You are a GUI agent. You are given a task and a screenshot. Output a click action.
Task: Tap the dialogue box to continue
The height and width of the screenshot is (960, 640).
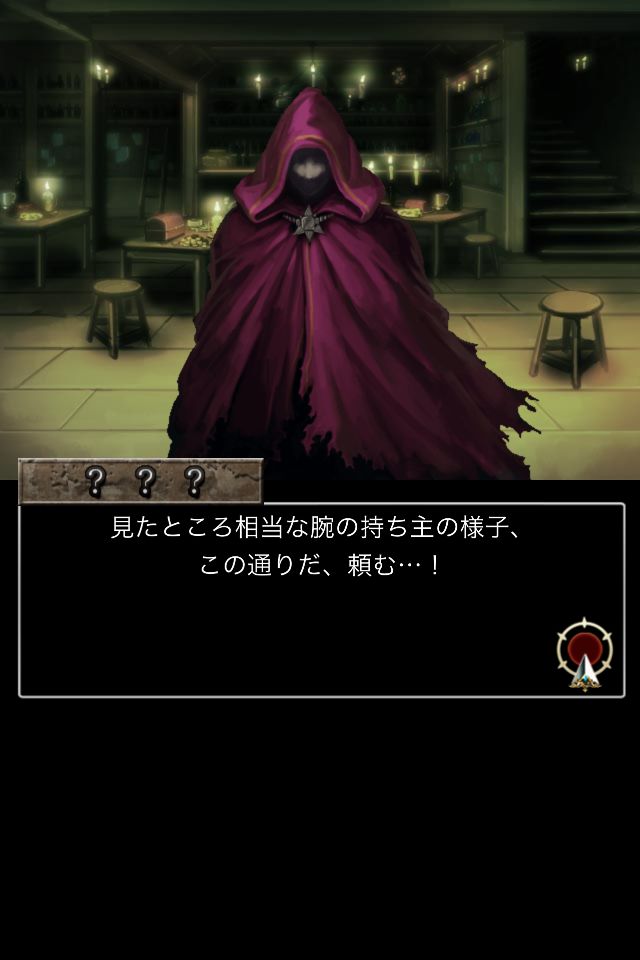300,610
